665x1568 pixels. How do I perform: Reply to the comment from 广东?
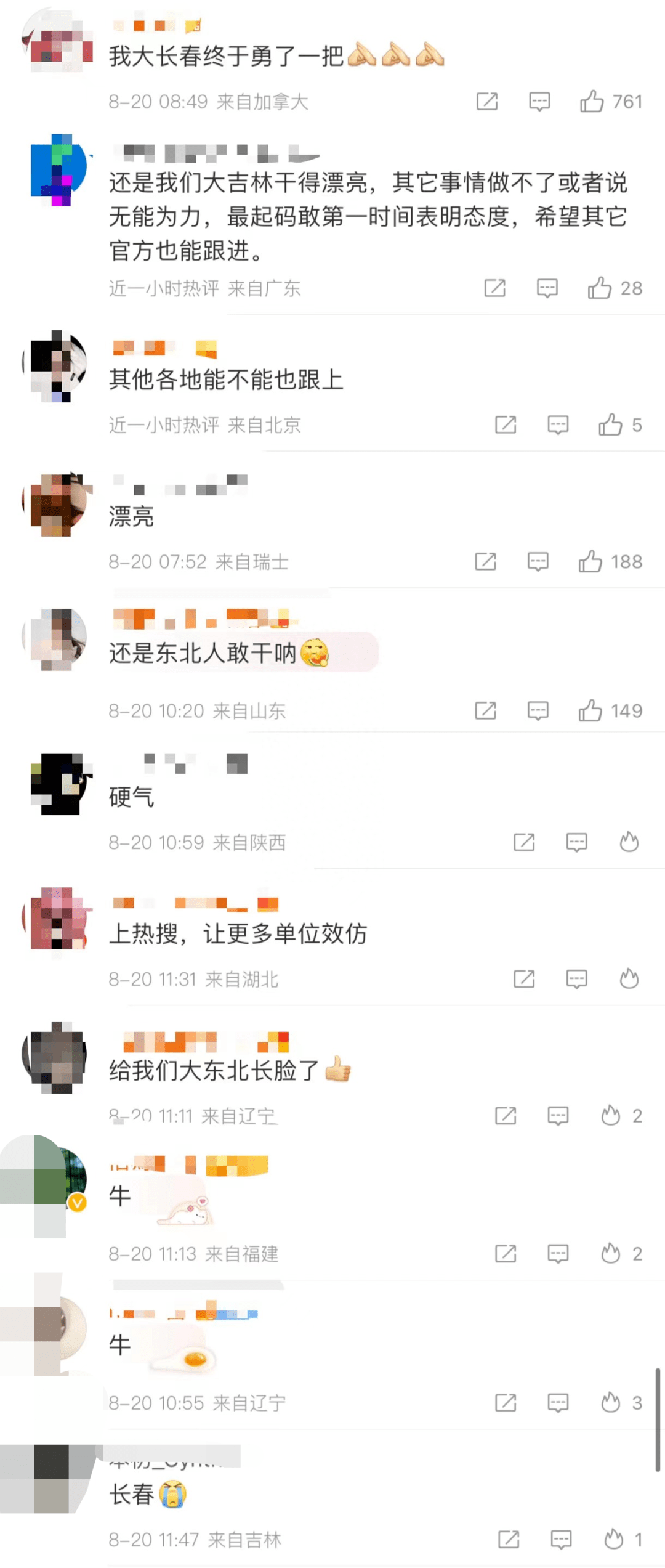point(547,288)
